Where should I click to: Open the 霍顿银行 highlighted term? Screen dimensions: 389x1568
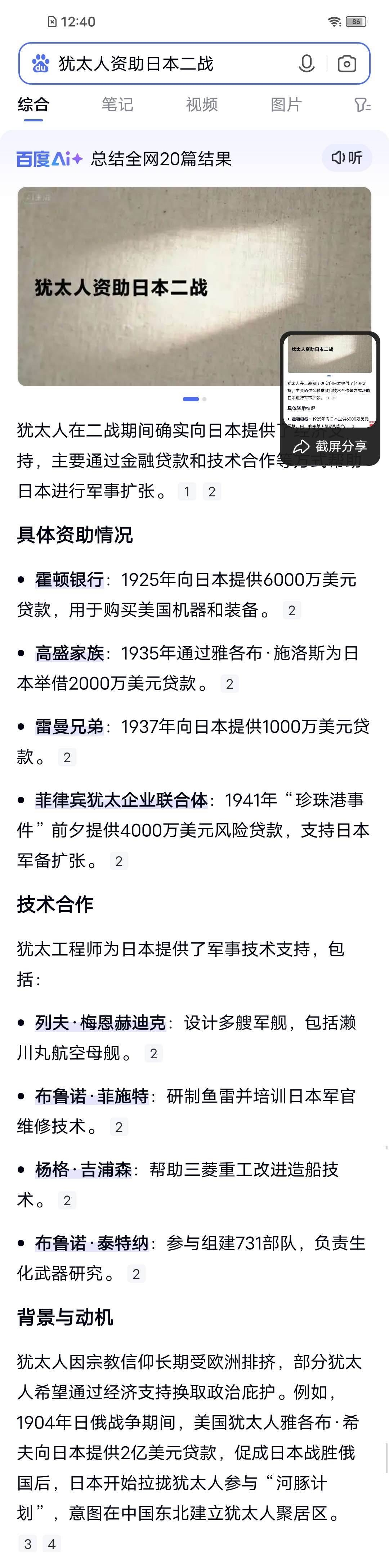70,580
